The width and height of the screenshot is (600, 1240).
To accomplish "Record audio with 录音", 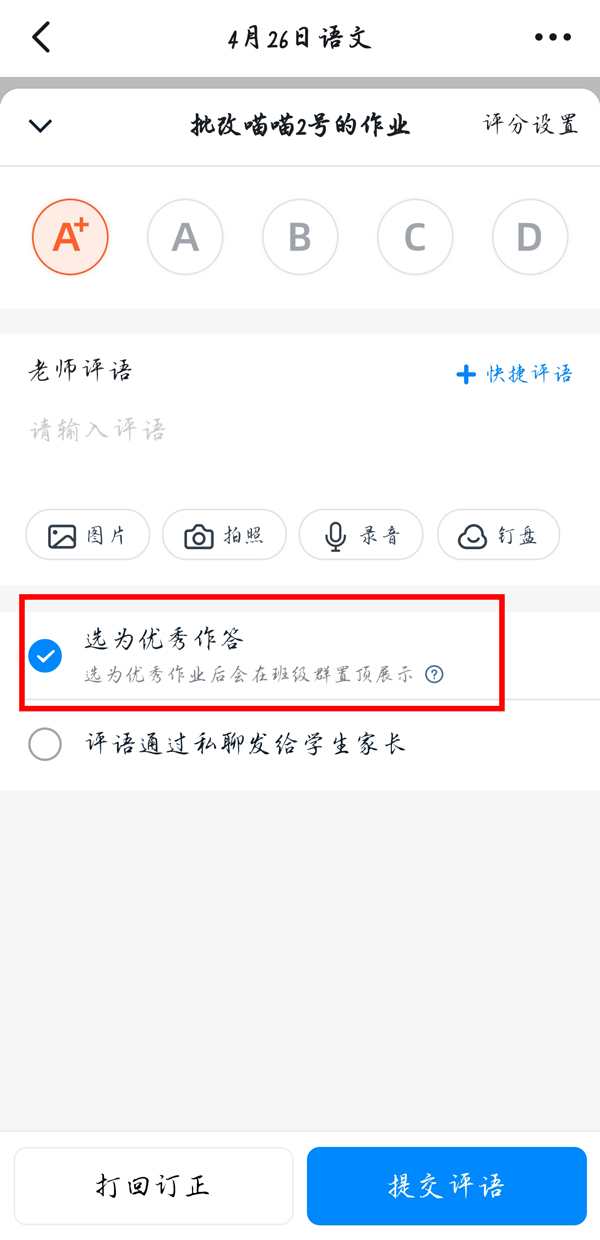I will pyautogui.click(x=361, y=535).
